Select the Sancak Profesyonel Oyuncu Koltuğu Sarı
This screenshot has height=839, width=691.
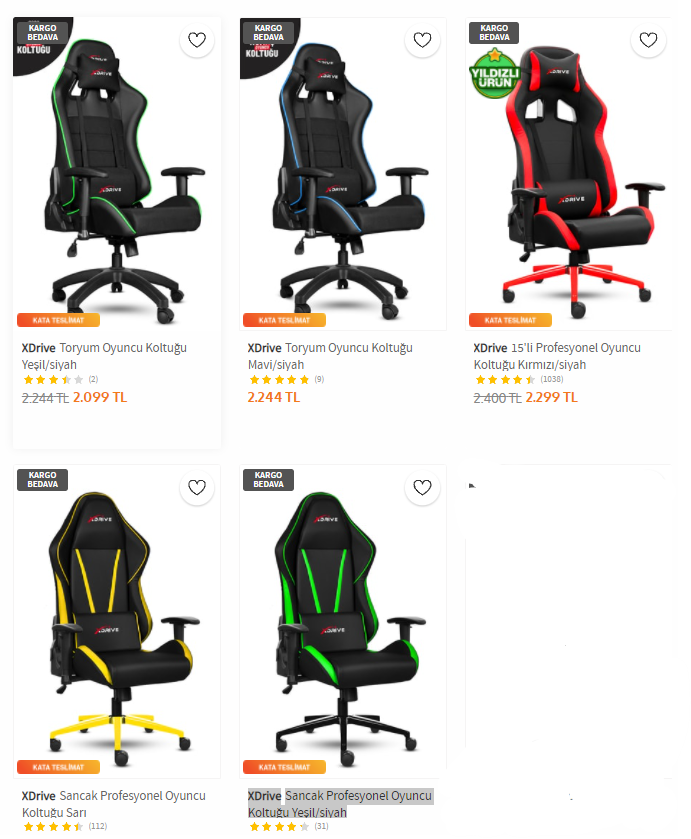point(113,803)
